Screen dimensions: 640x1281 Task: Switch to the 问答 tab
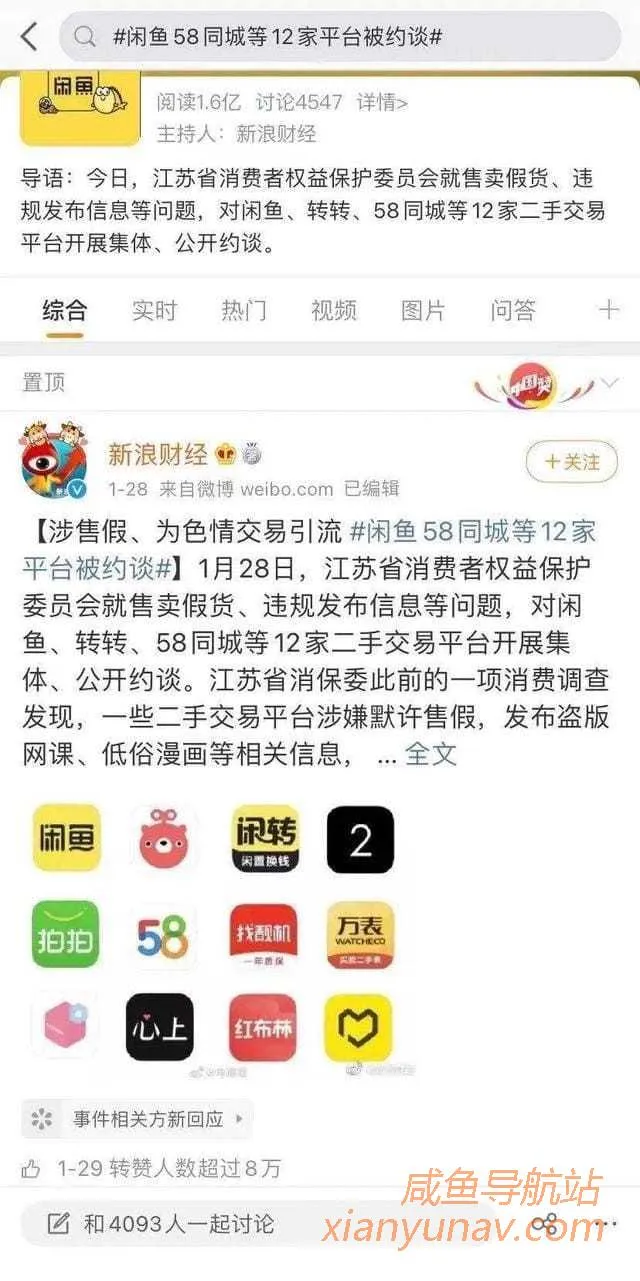click(x=513, y=310)
